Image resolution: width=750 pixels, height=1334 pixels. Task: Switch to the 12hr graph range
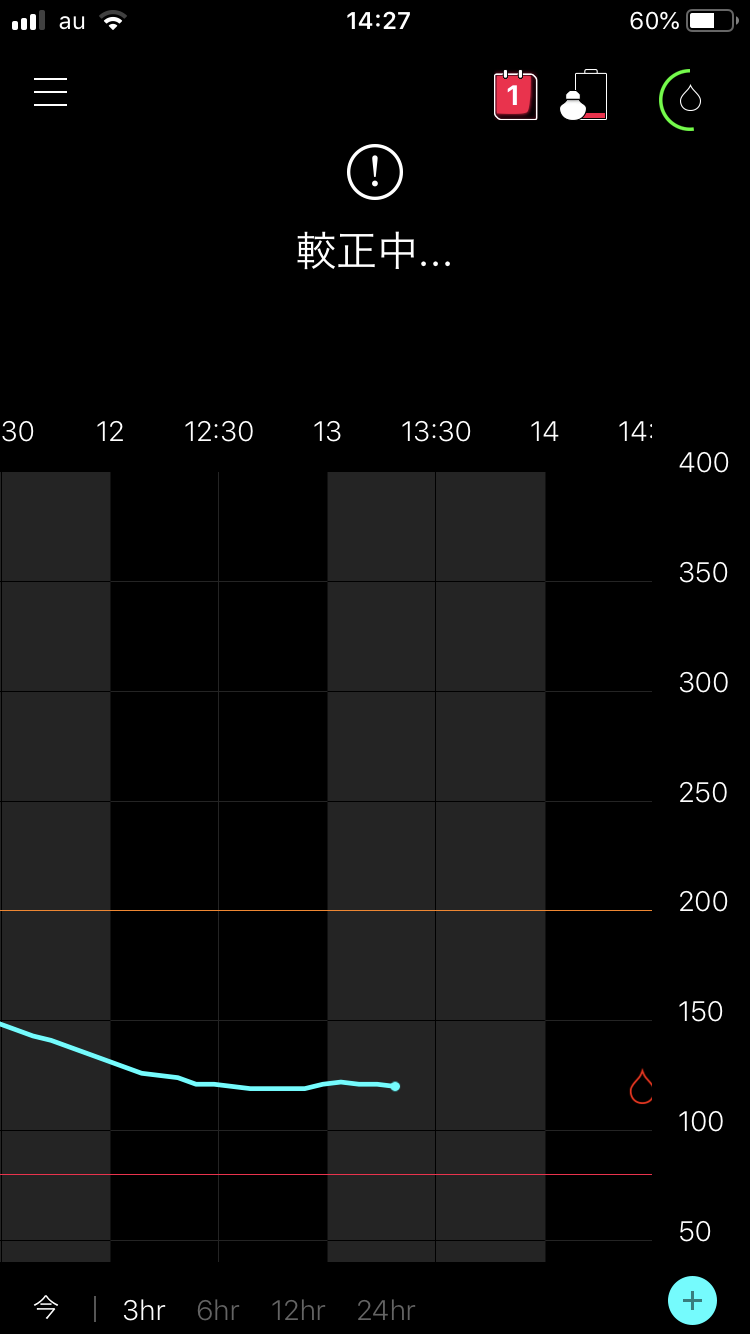pyautogui.click(x=298, y=1309)
